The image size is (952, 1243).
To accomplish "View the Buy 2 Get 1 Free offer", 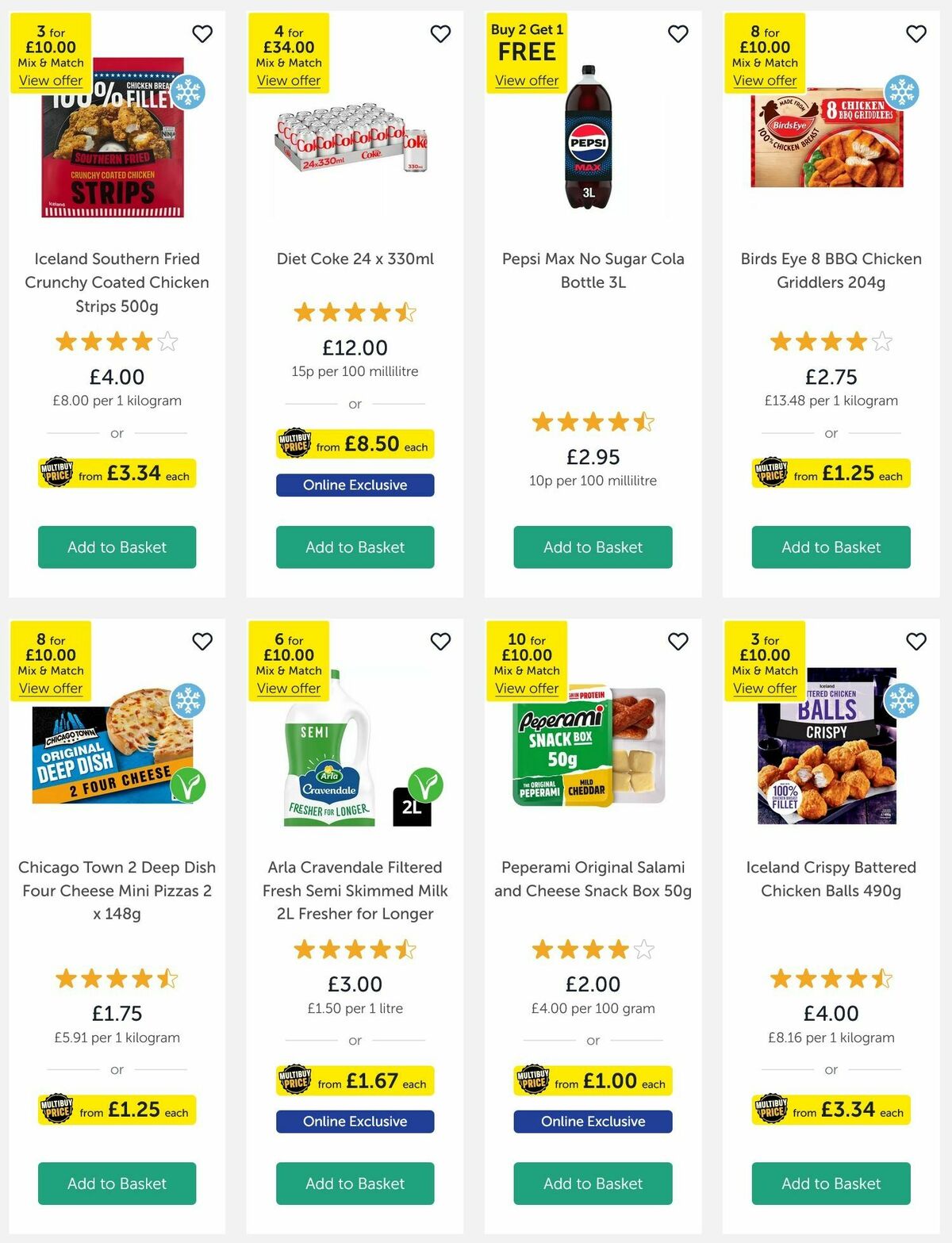I will click(526, 80).
